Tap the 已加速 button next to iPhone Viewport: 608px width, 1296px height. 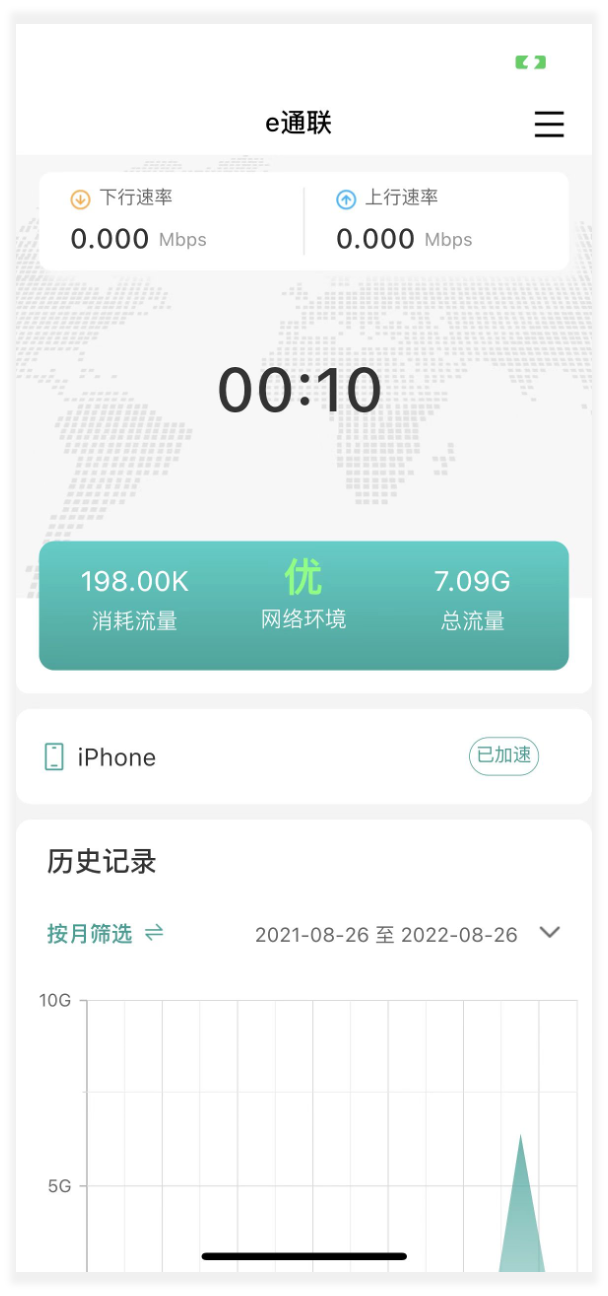[504, 757]
